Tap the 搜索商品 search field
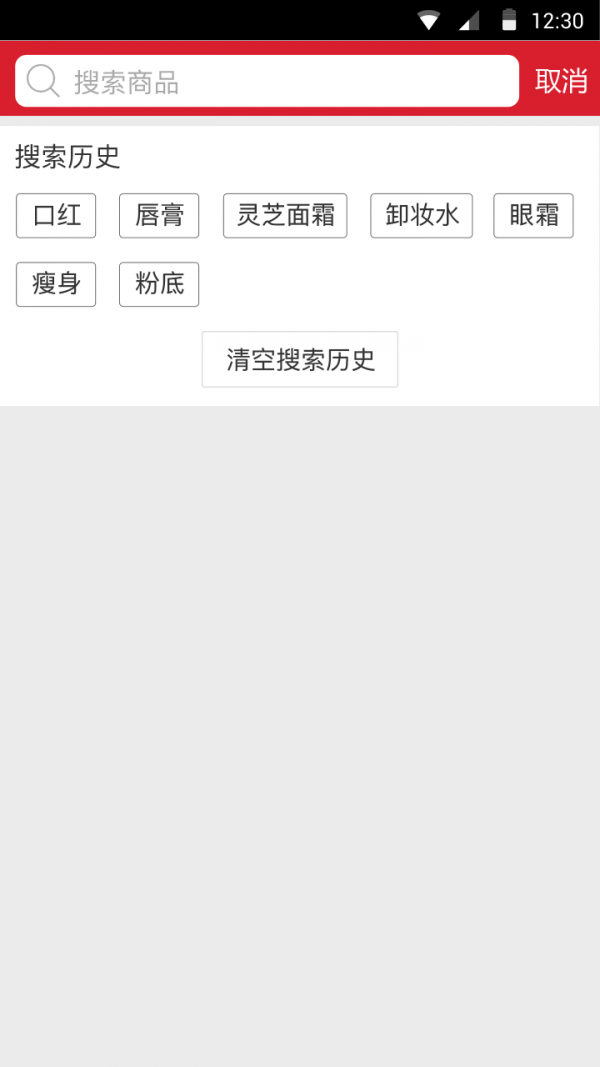This screenshot has height=1067, width=600. [x=280, y=81]
